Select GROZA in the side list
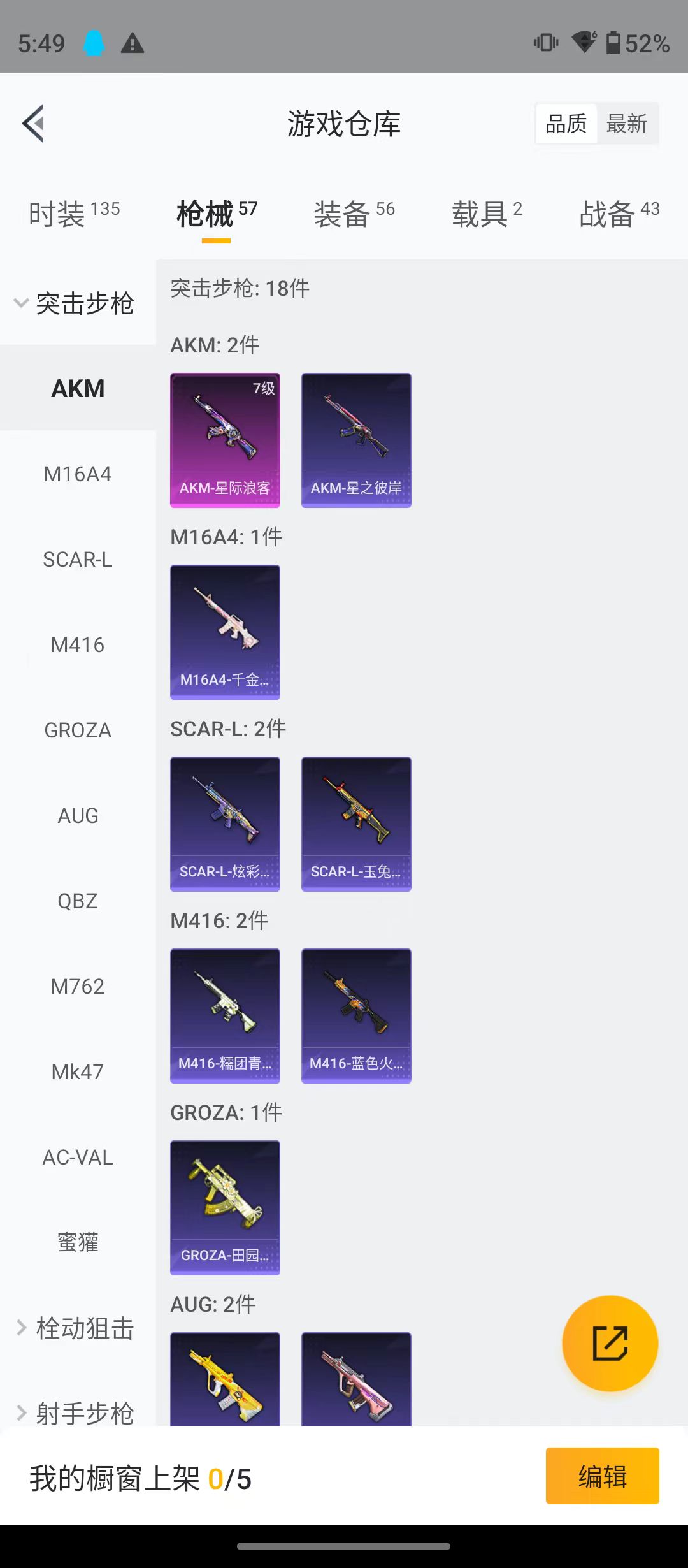This screenshot has width=688, height=1568. pos(78,730)
